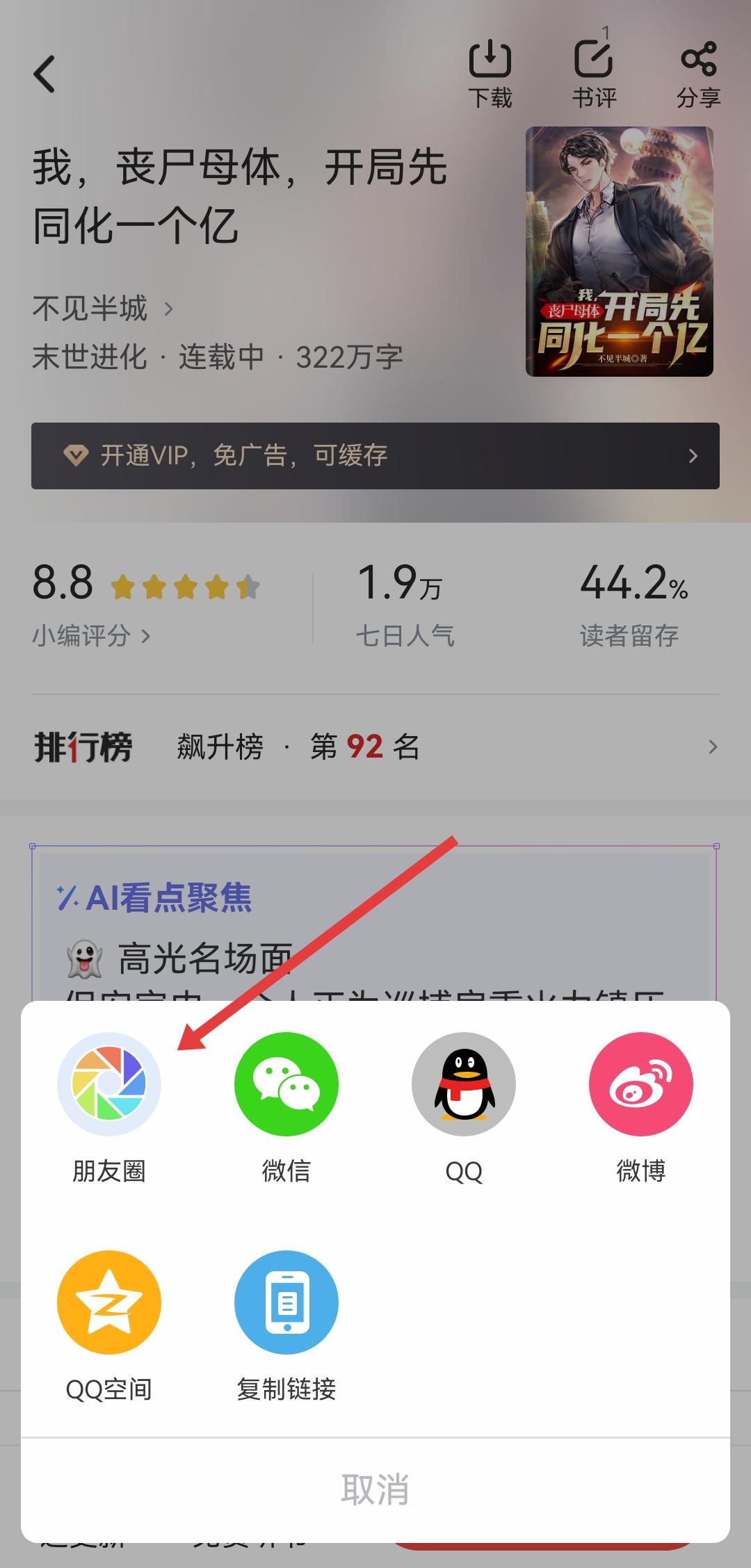This screenshot has height=1568, width=751.
Task: View the book cover image
Action: click(x=620, y=252)
